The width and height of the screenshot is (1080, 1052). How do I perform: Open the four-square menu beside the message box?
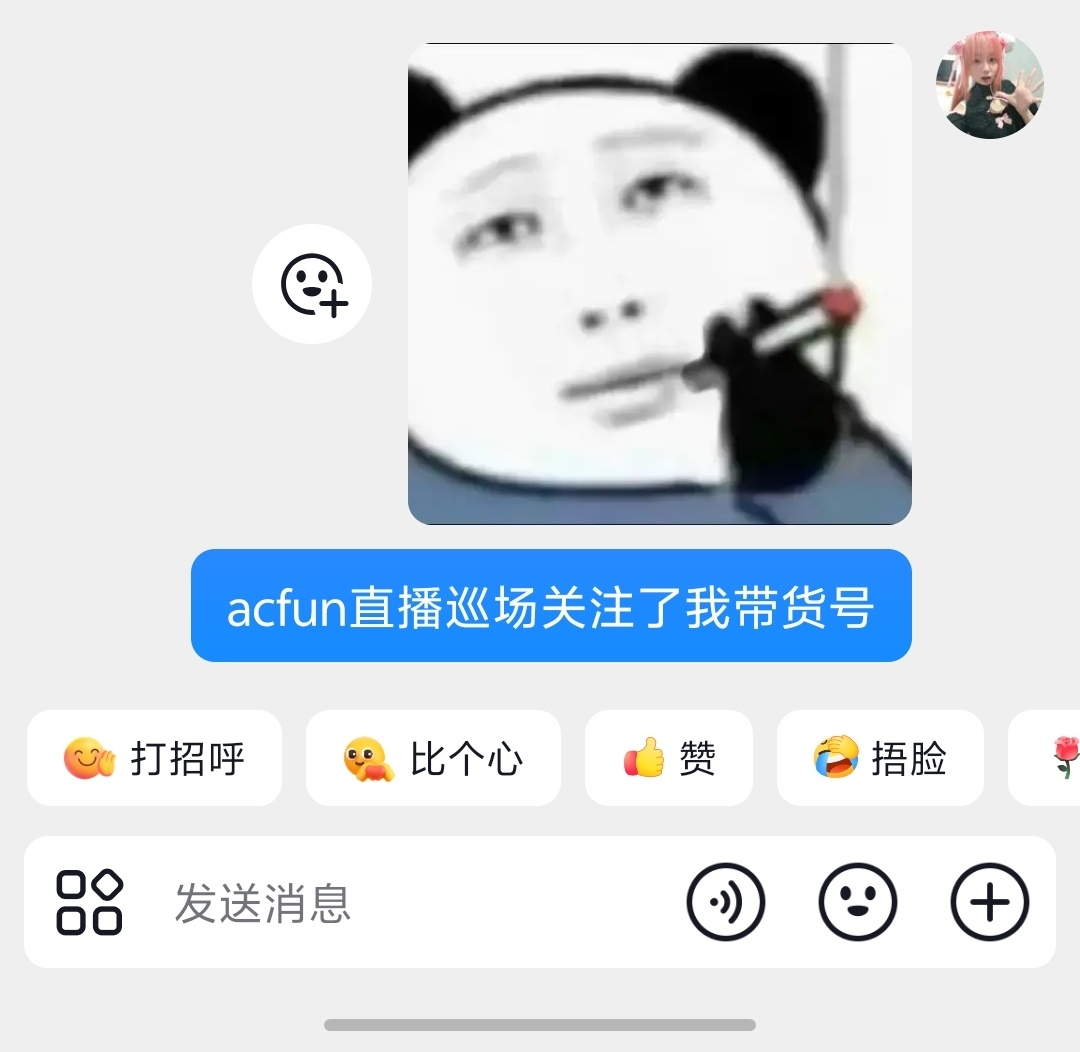coord(89,902)
